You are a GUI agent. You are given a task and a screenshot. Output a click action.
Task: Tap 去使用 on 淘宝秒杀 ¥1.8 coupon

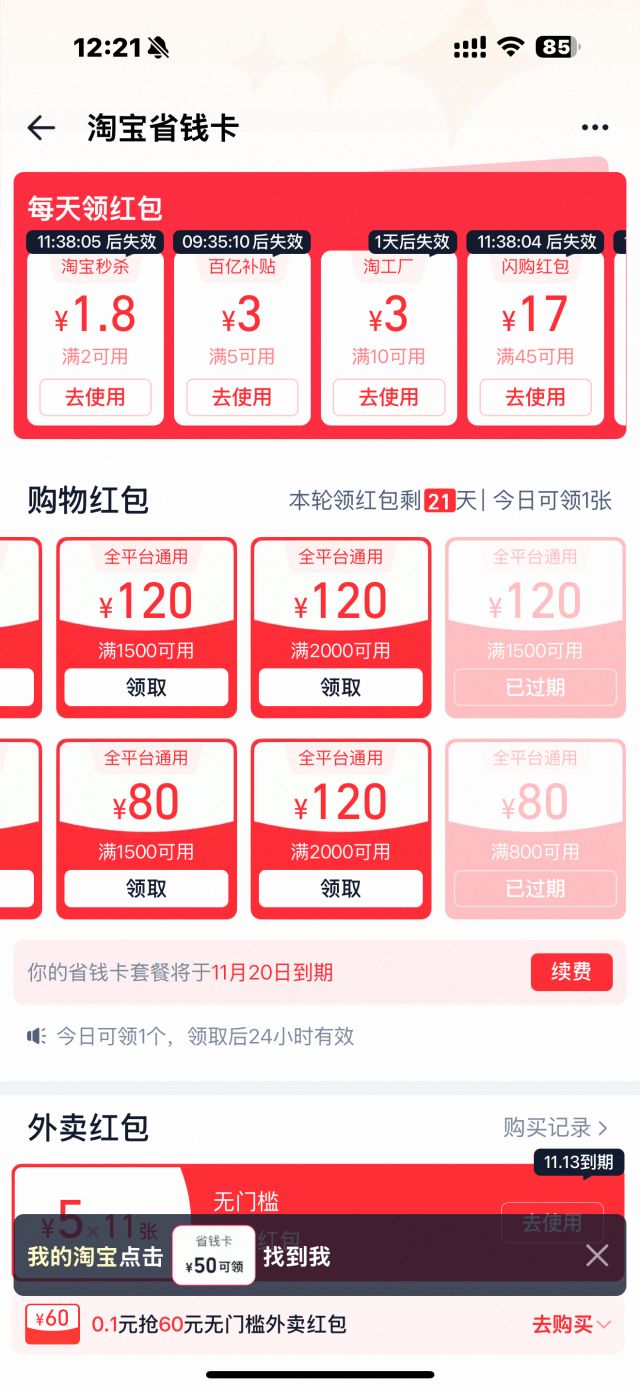coord(95,397)
